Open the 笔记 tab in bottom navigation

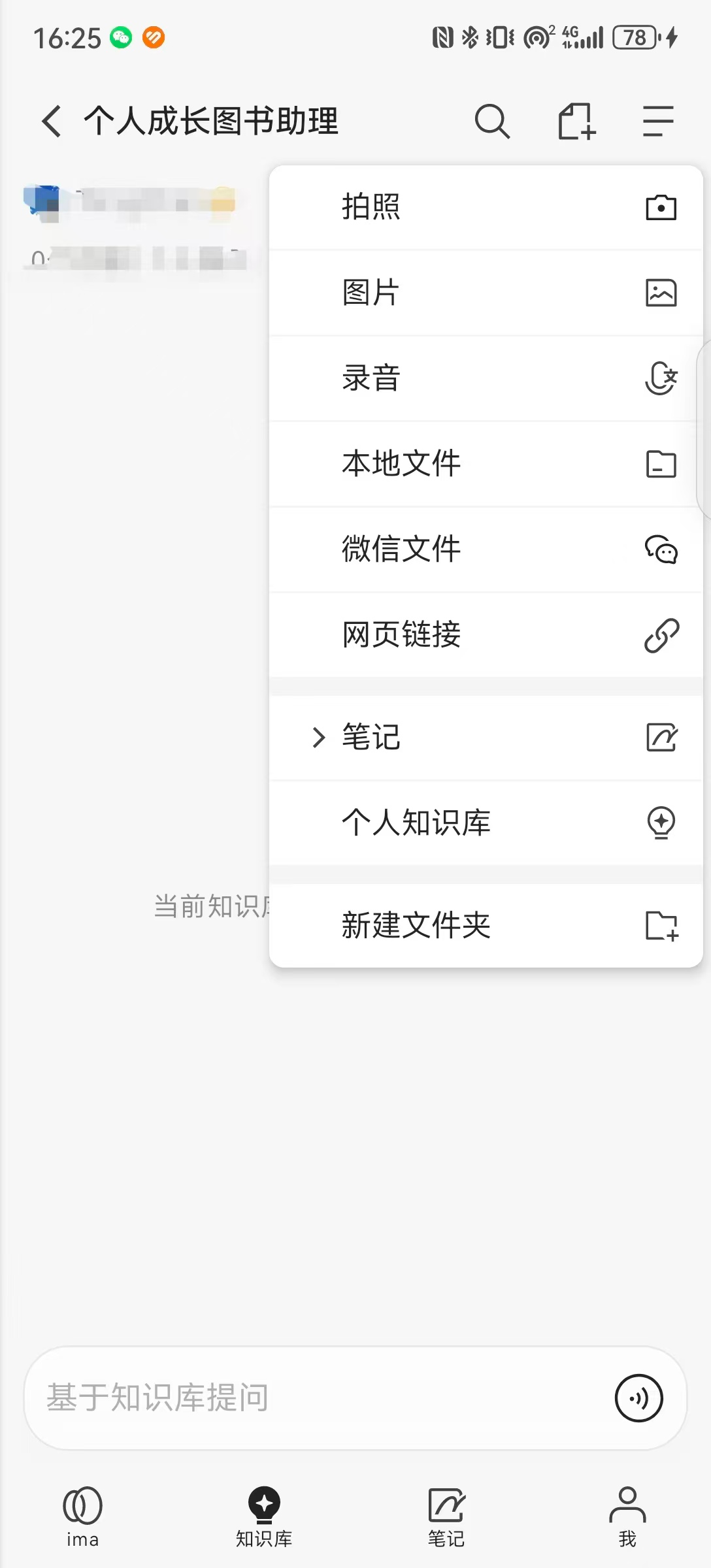click(446, 1517)
